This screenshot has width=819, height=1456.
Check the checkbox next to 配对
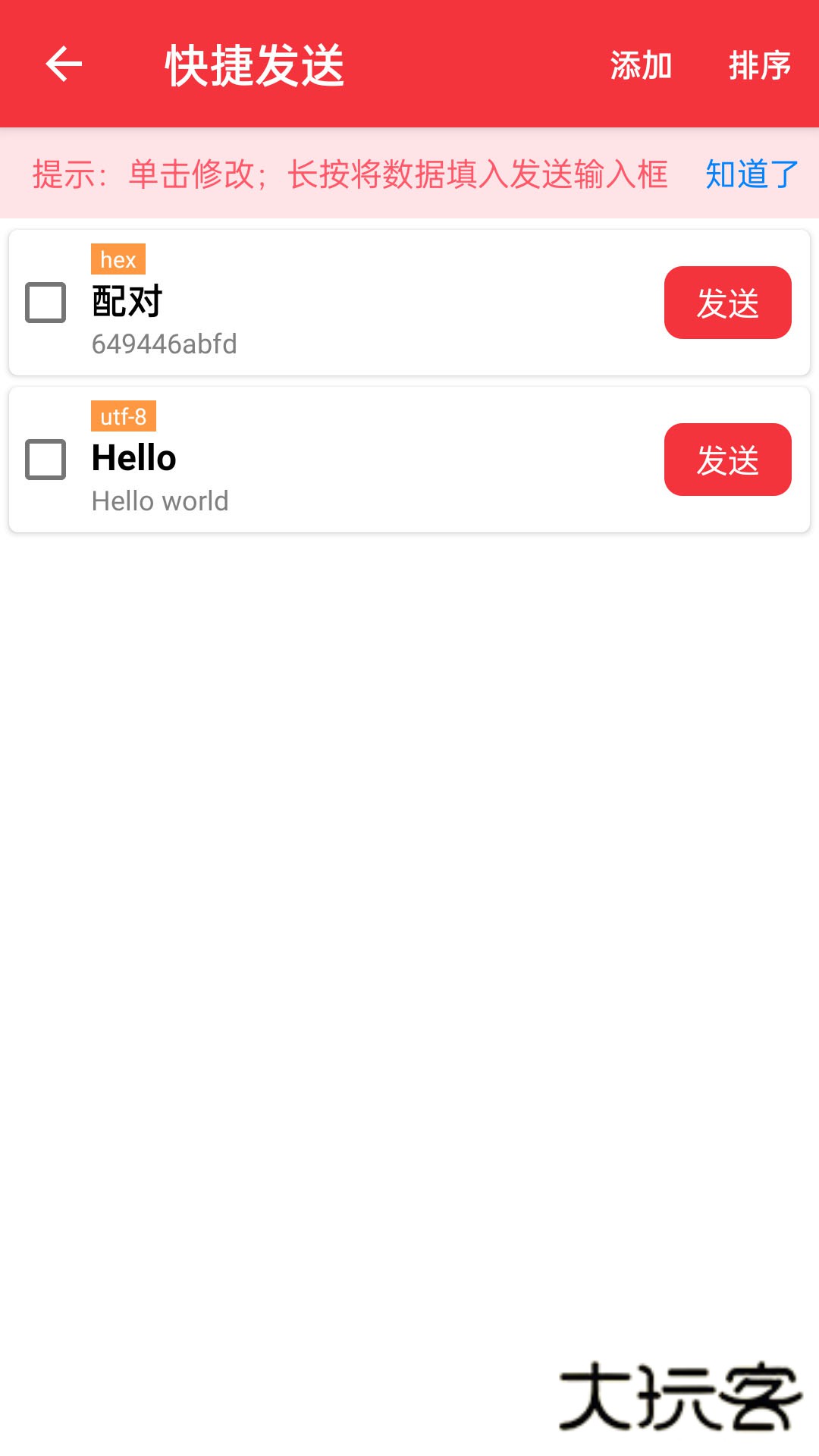(45, 303)
